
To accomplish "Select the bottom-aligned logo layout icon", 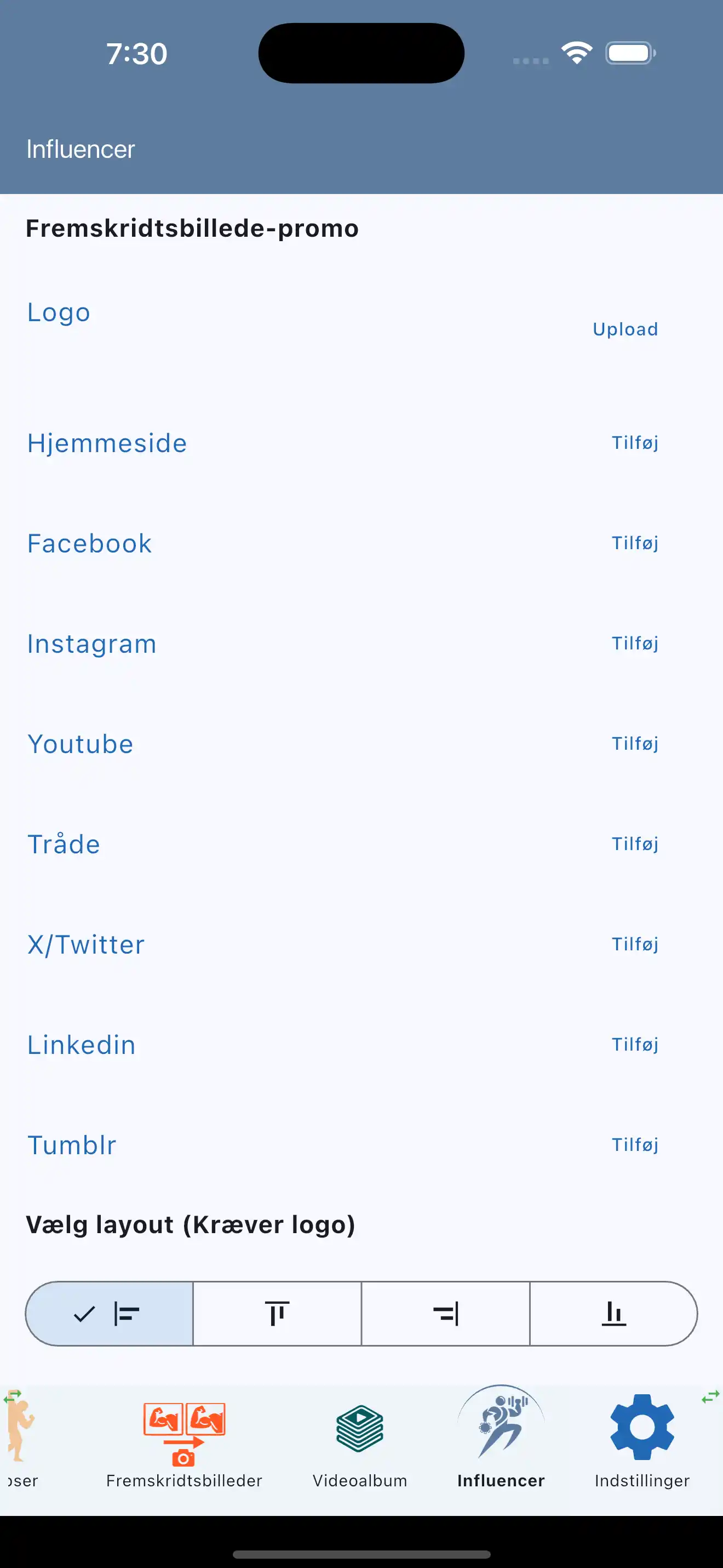I will 614,1314.
